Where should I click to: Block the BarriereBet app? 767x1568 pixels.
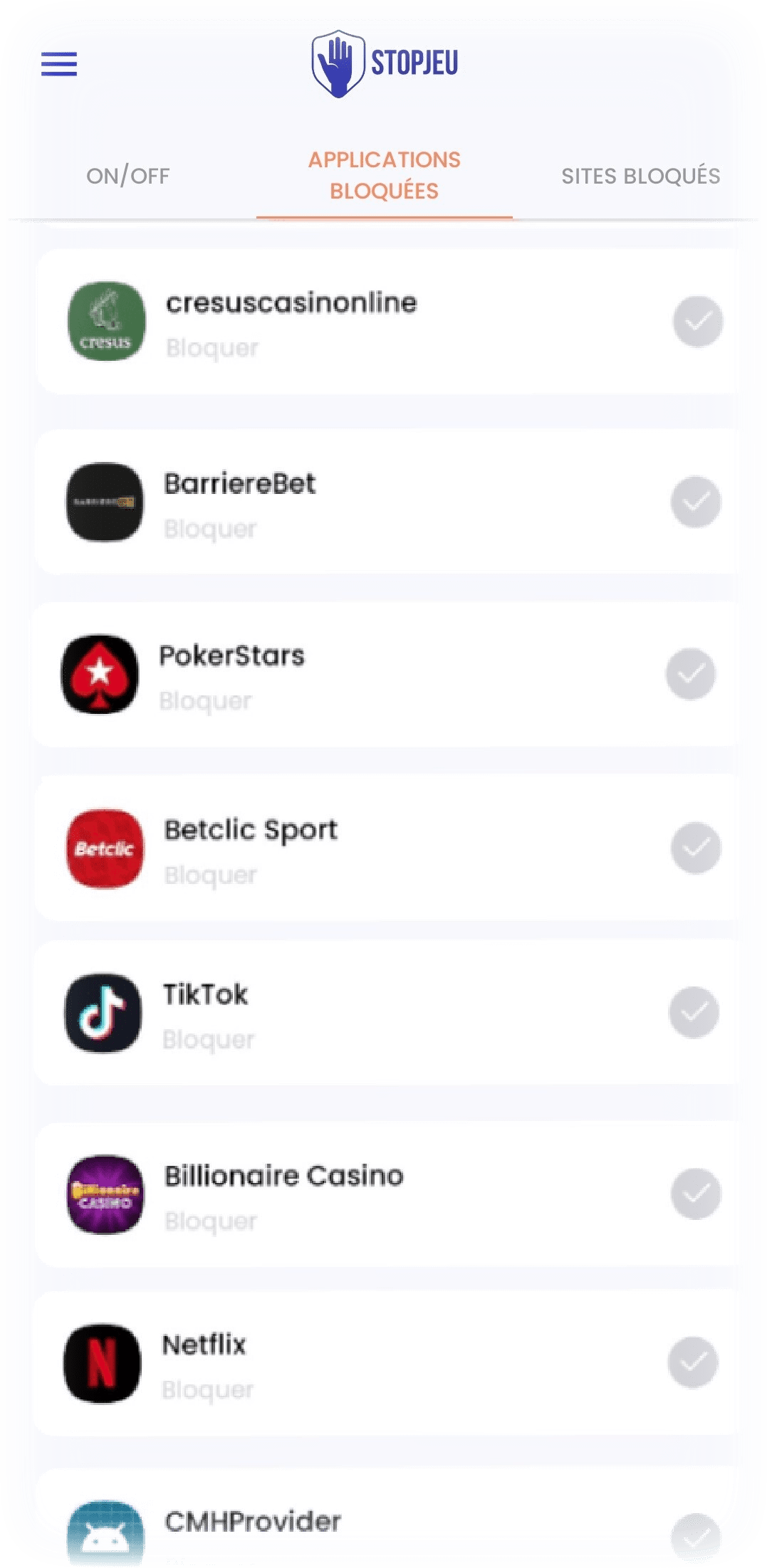tap(696, 502)
